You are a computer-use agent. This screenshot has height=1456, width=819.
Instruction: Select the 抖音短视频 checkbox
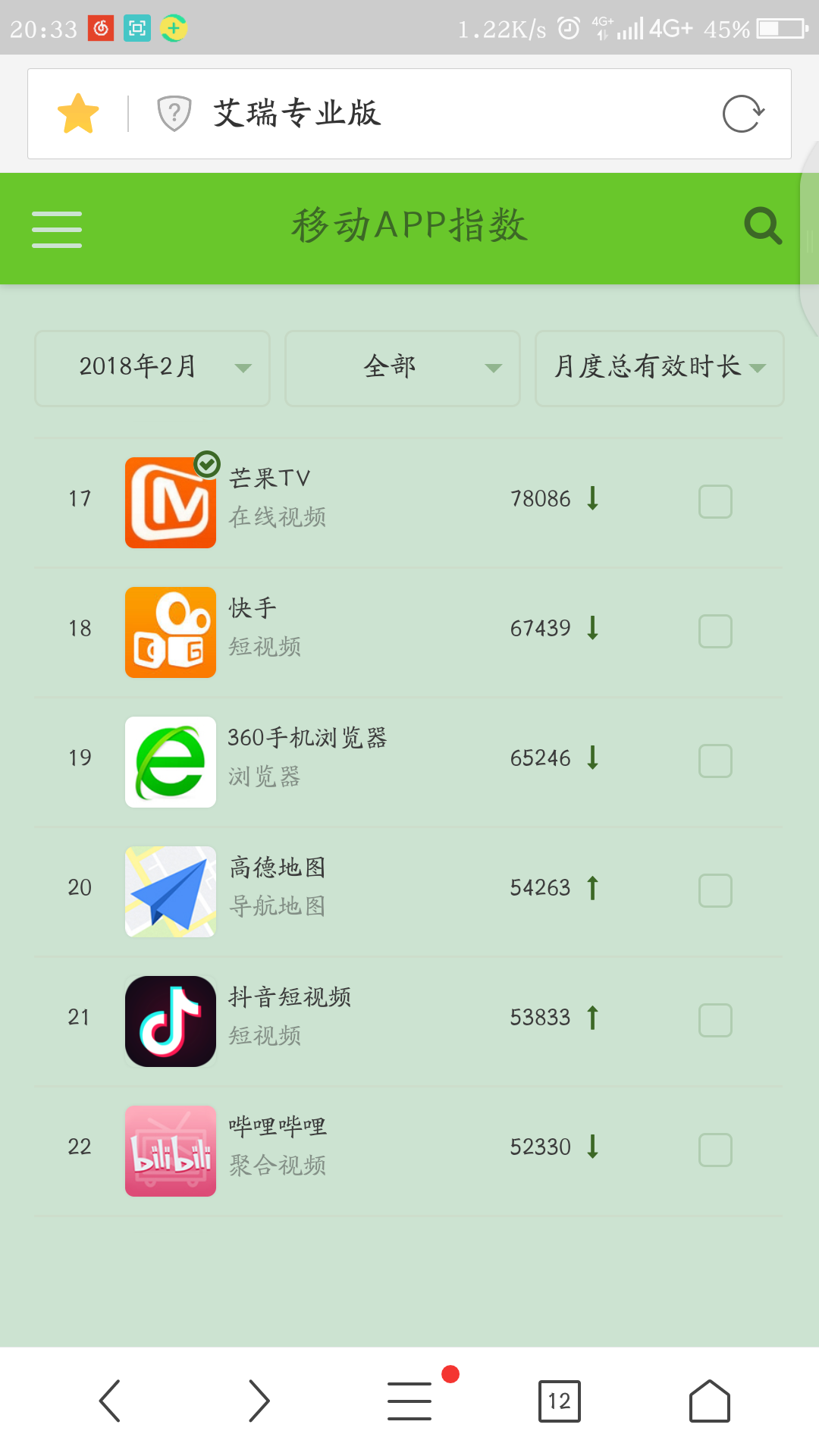(714, 1020)
